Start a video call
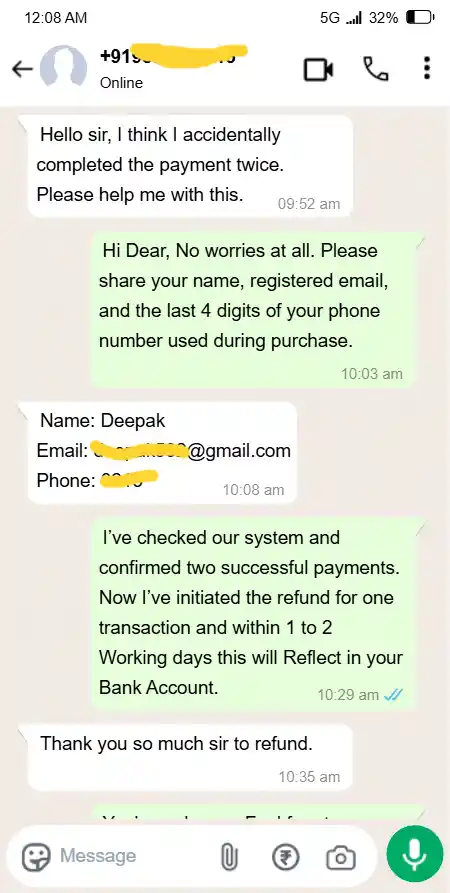Viewport: 450px width, 893px height. pyautogui.click(x=318, y=69)
